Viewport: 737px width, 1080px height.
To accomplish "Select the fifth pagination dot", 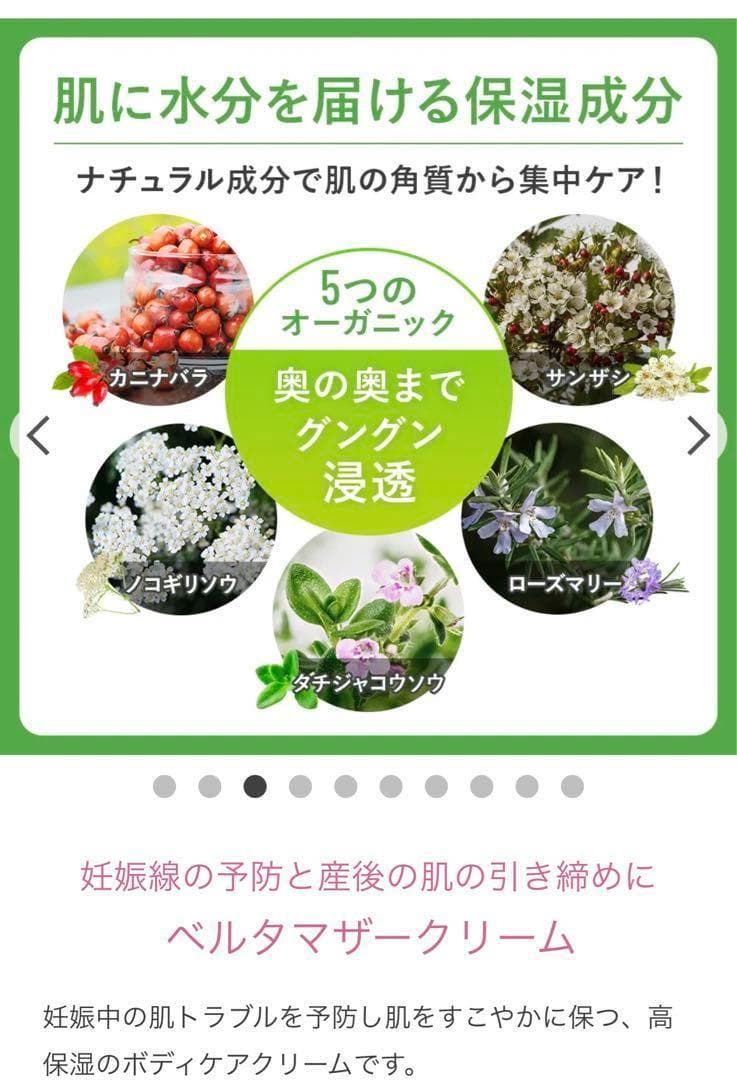I will [346, 784].
